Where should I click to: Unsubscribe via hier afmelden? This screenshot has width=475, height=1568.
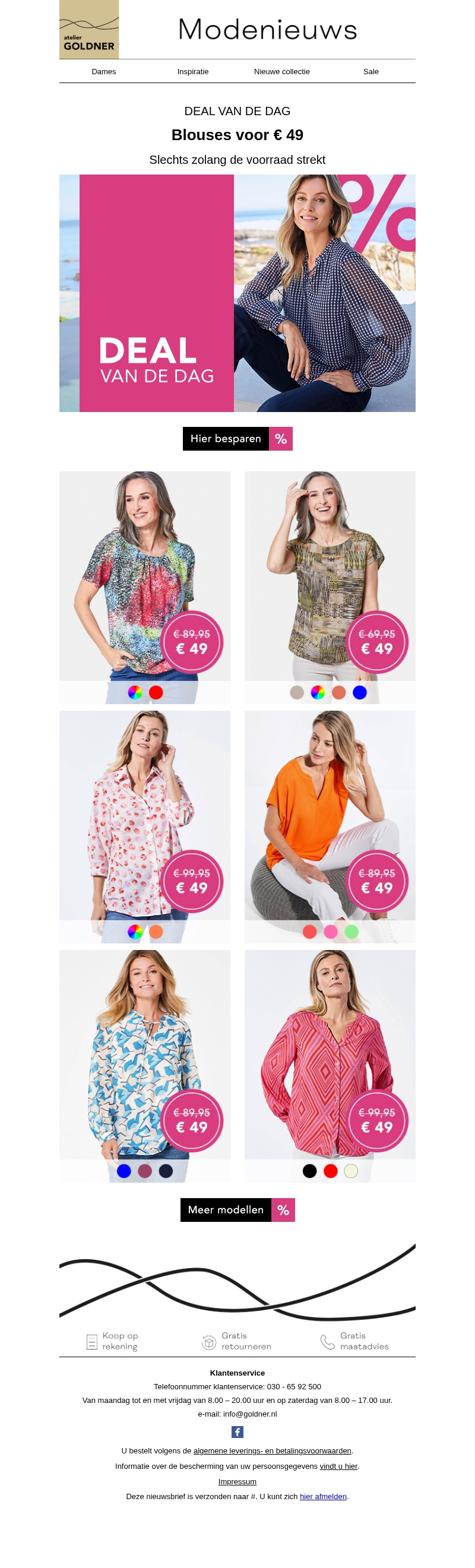coord(323,1497)
